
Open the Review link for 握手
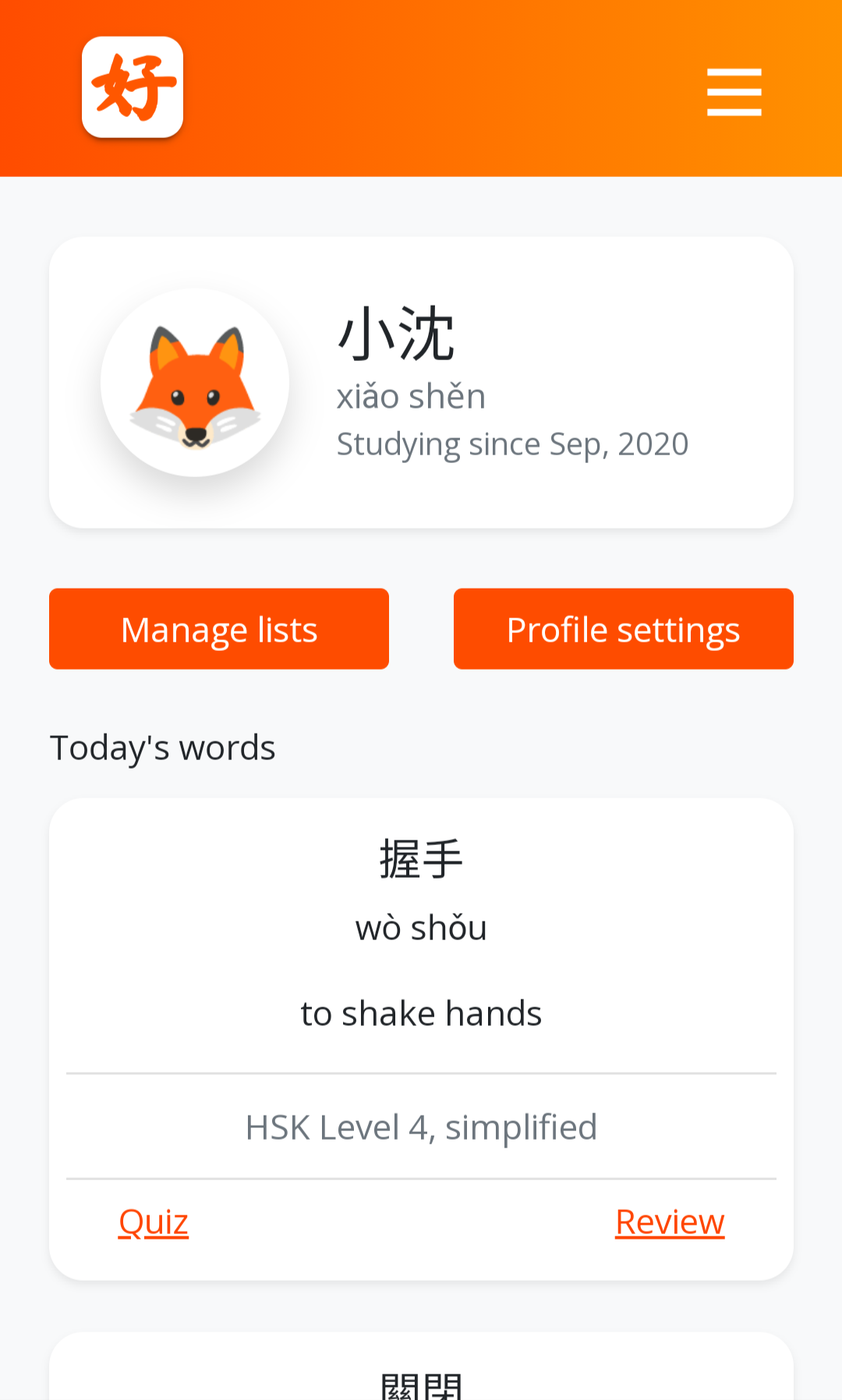(670, 1221)
